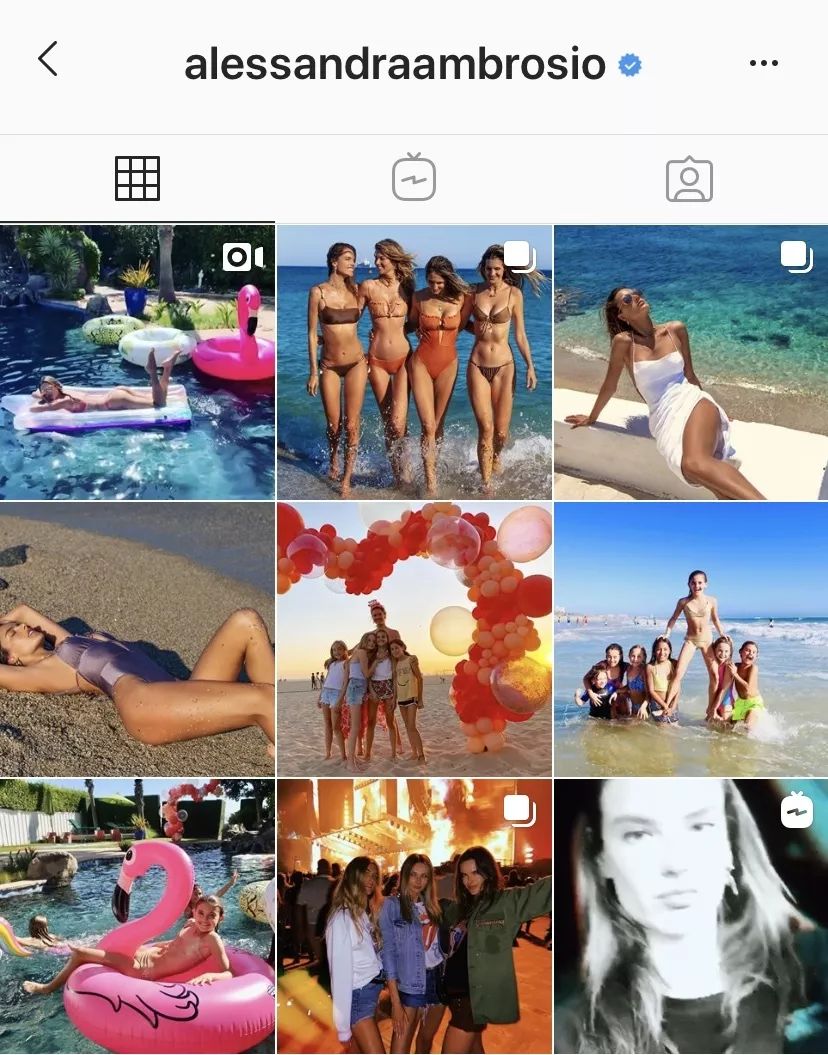Switch to the posts grid tab

pyautogui.click(x=137, y=180)
